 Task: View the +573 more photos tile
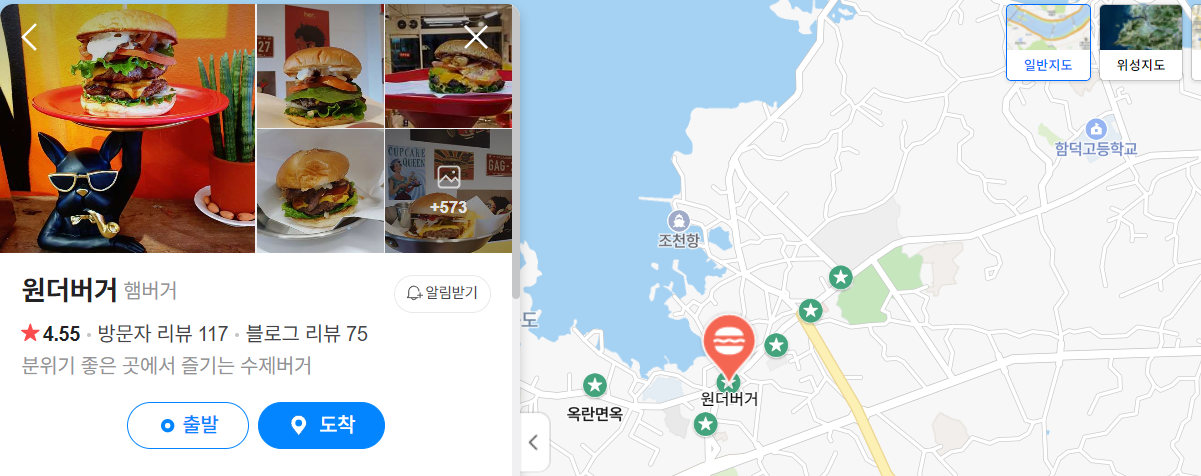click(x=448, y=191)
